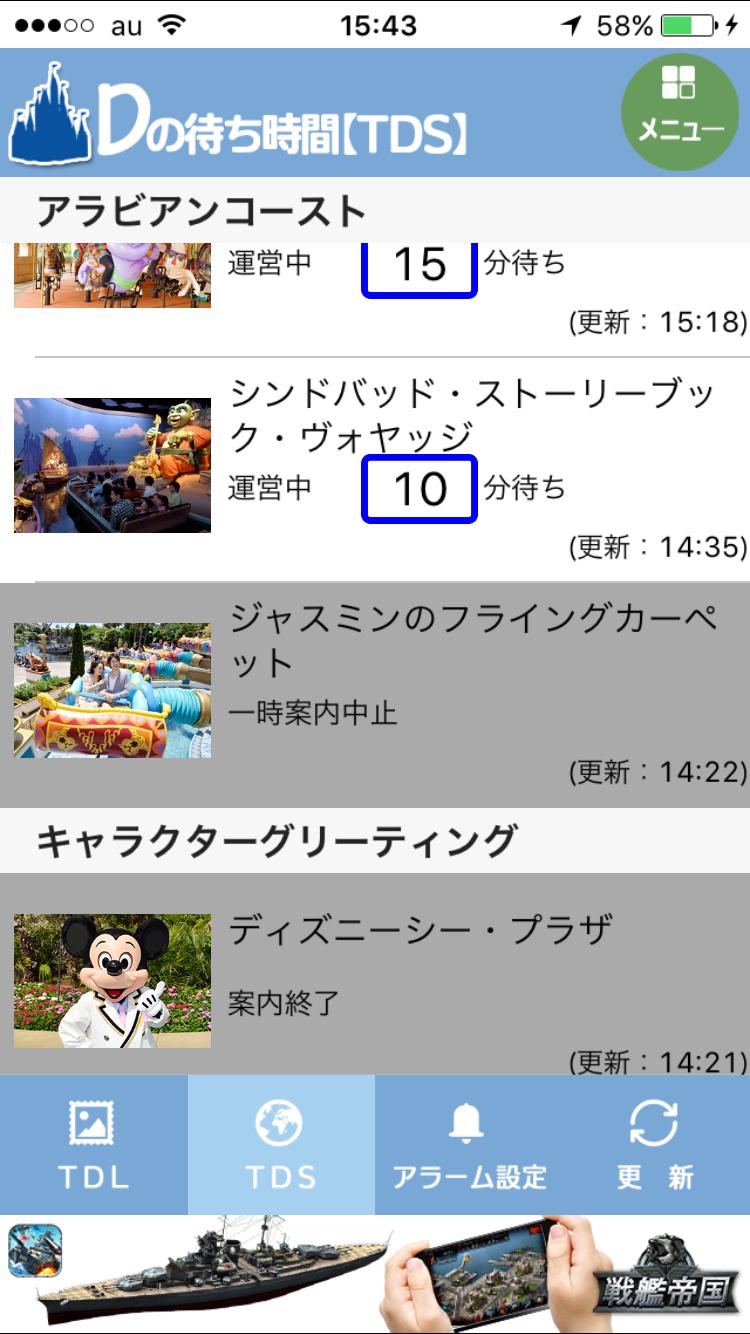750x1334 pixels.
Task: Open アラーム設定 alarm settings
Action: [468, 1145]
